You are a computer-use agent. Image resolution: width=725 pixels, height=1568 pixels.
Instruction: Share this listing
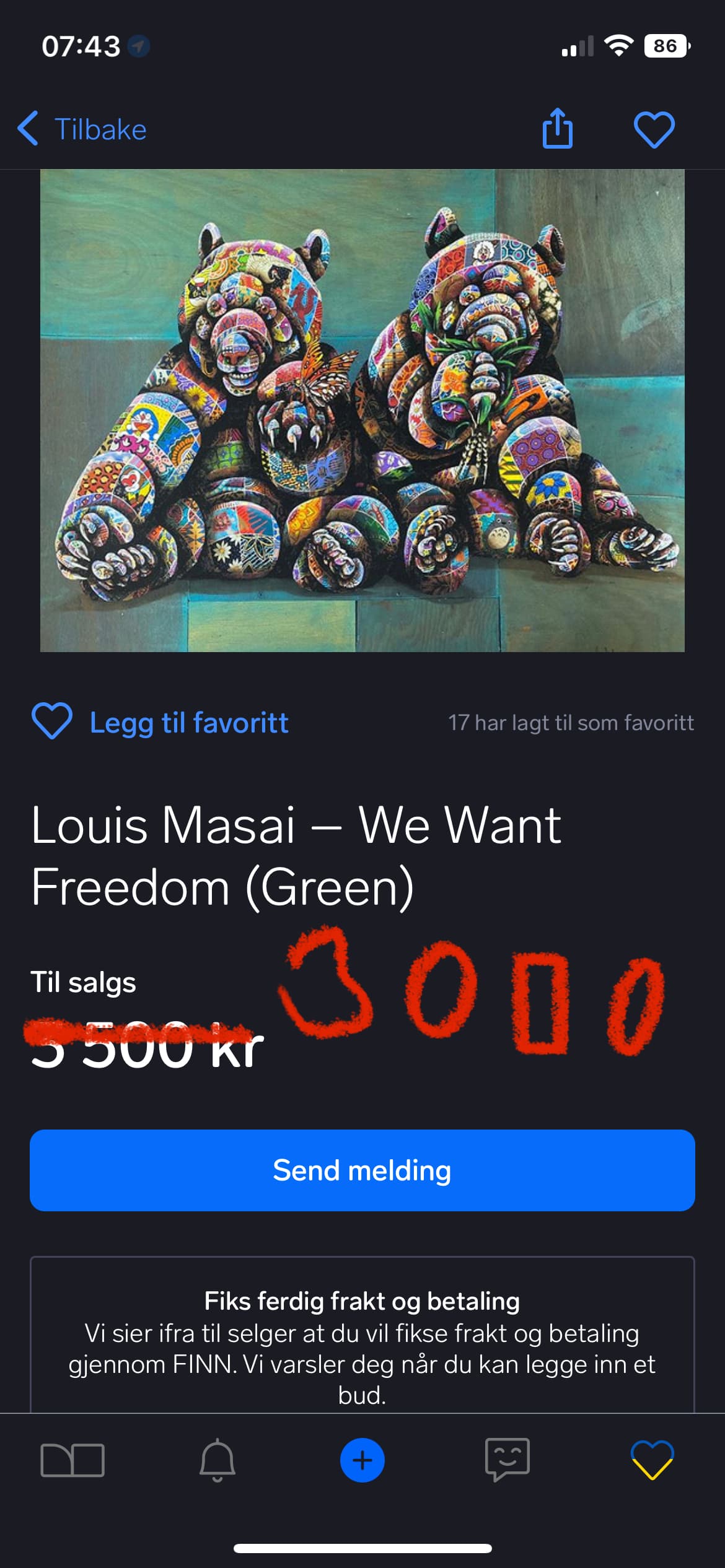557,128
